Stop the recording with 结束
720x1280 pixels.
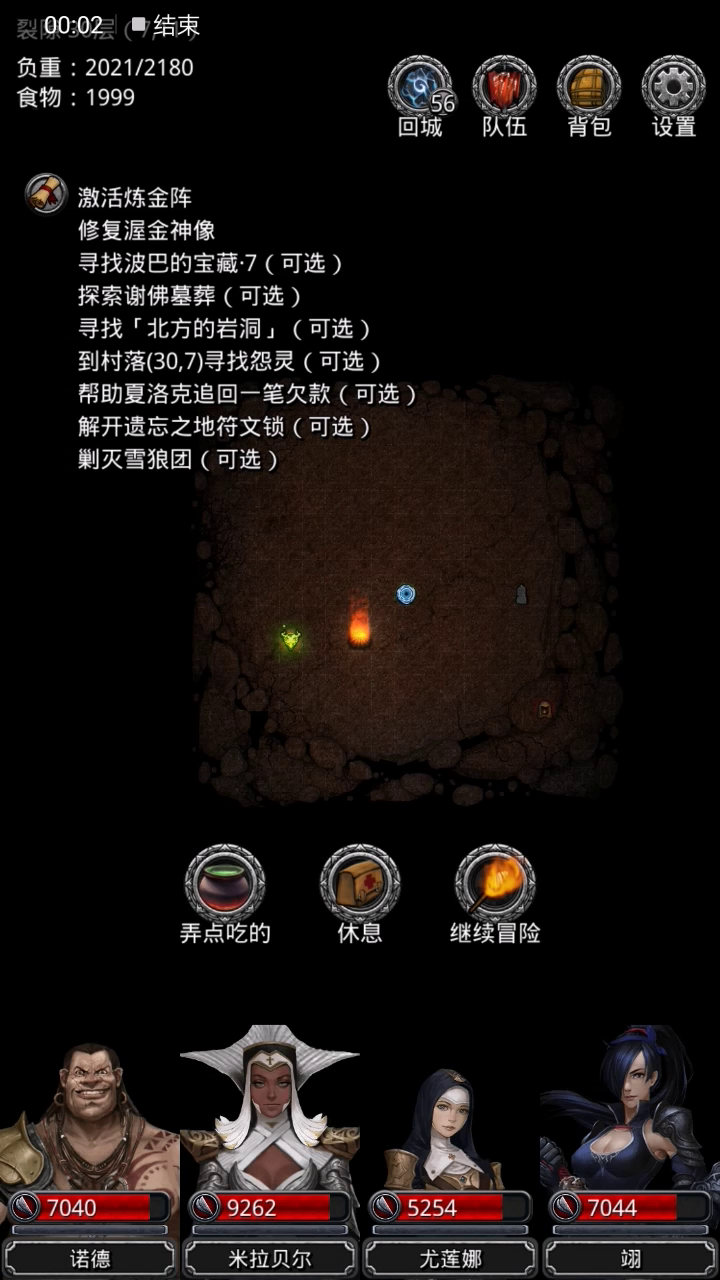click(166, 26)
